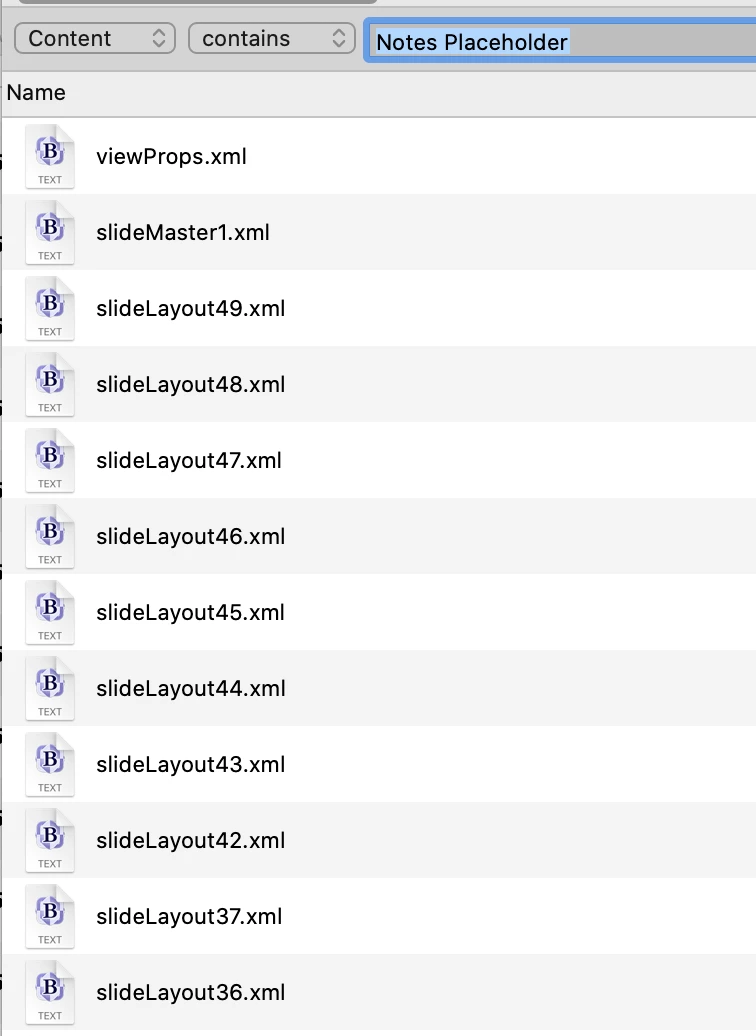Select slideLayout46.xml in the results
Image resolution: width=756 pixels, height=1036 pixels.
tap(190, 537)
